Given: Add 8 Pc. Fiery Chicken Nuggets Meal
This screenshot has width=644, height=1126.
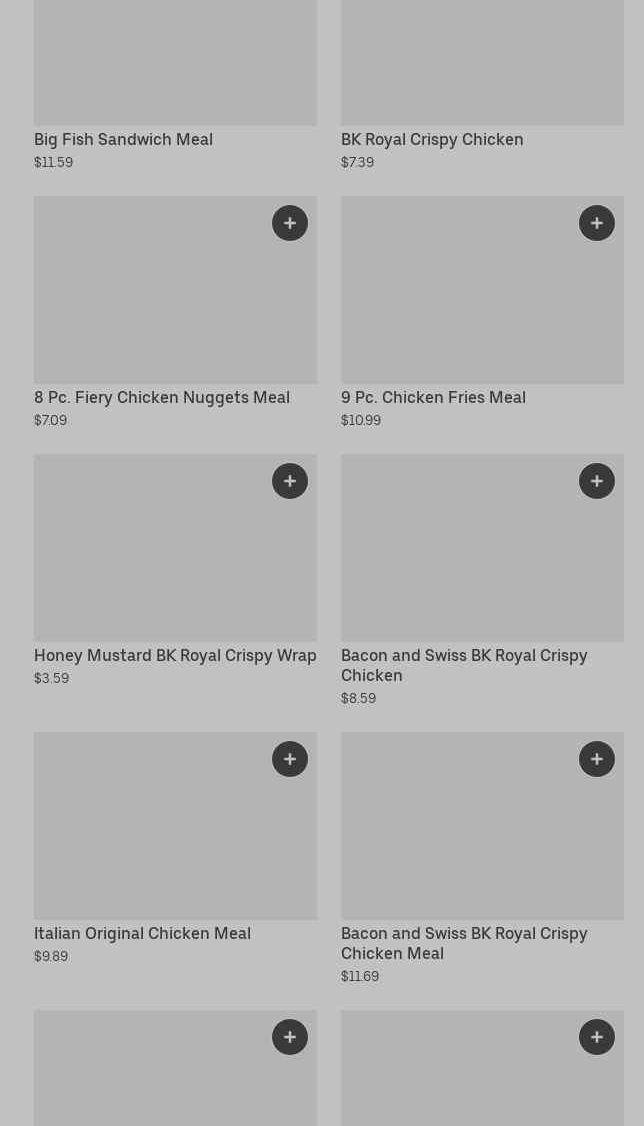Looking at the screenshot, I should tap(289, 223).
